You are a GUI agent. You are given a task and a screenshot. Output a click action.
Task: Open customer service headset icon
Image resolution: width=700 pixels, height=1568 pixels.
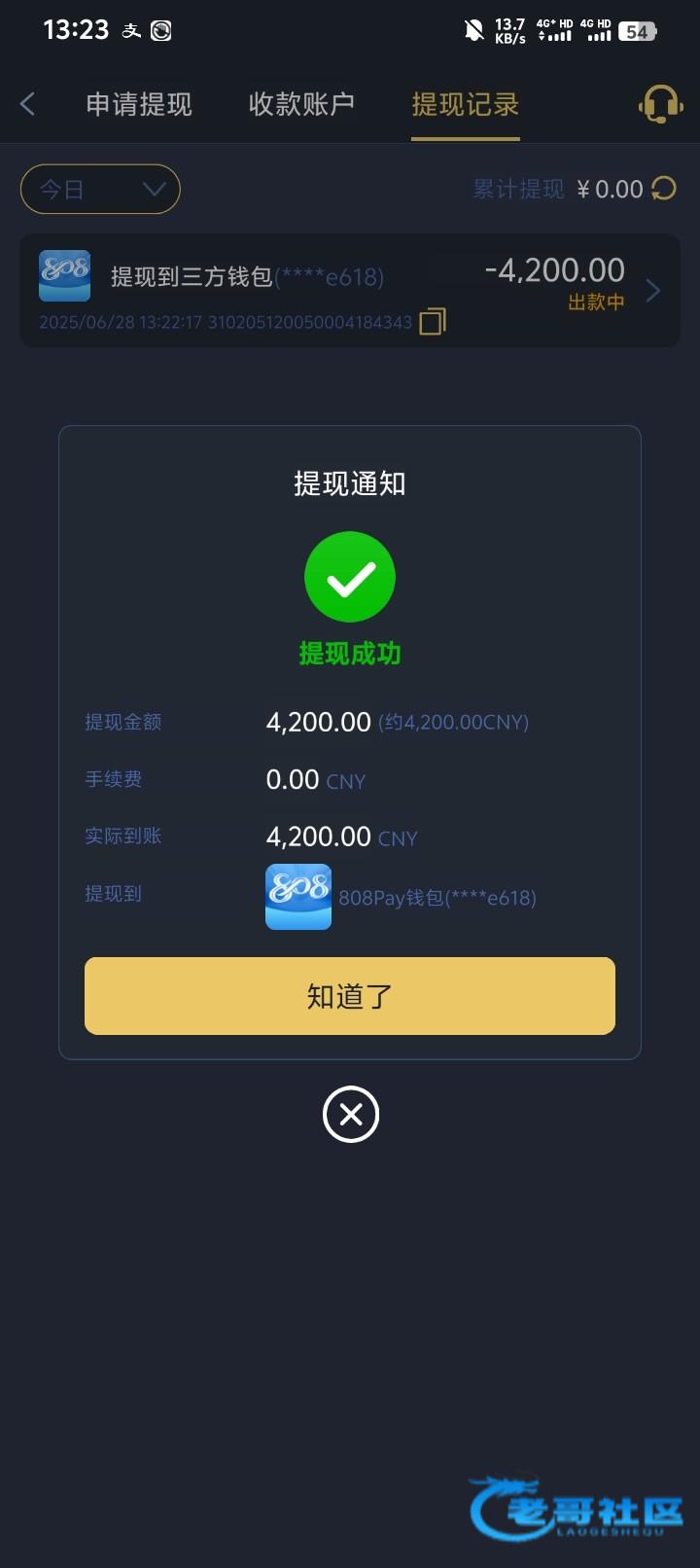[x=660, y=104]
